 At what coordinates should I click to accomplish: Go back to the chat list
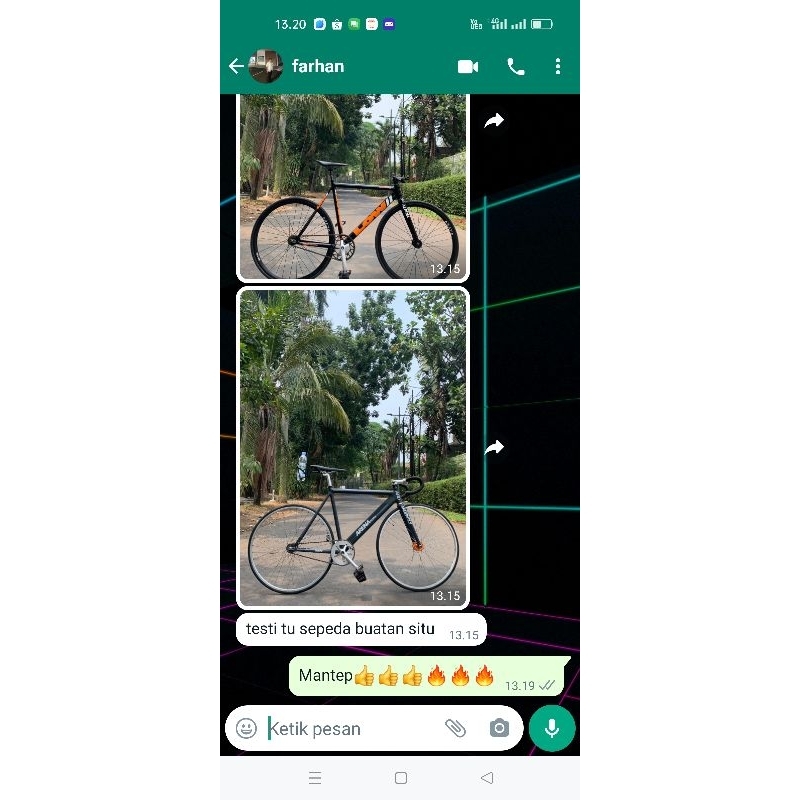tap(236, 67)
